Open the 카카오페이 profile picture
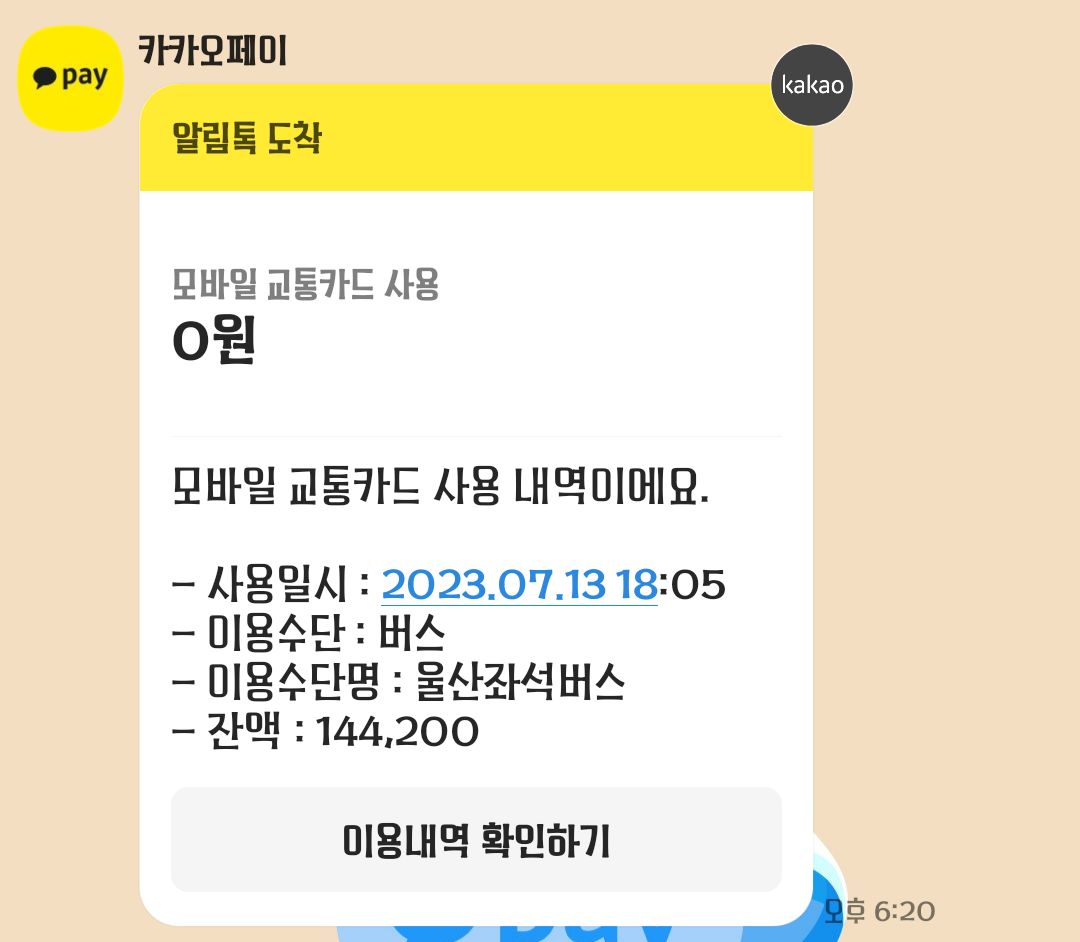Viewport: 1080px width, 942px height. [70, 79]
